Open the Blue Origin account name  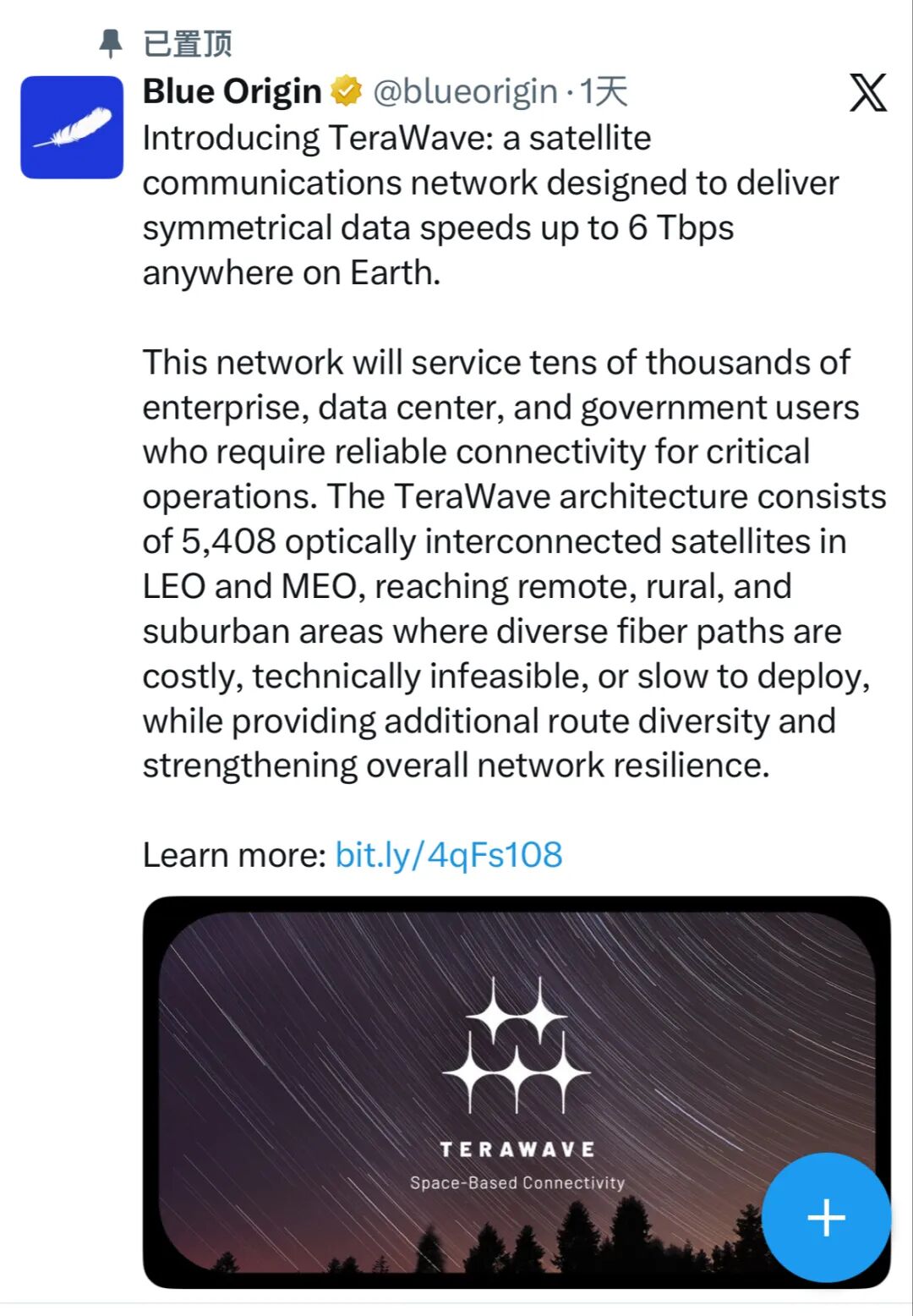(x=232, y=91)
